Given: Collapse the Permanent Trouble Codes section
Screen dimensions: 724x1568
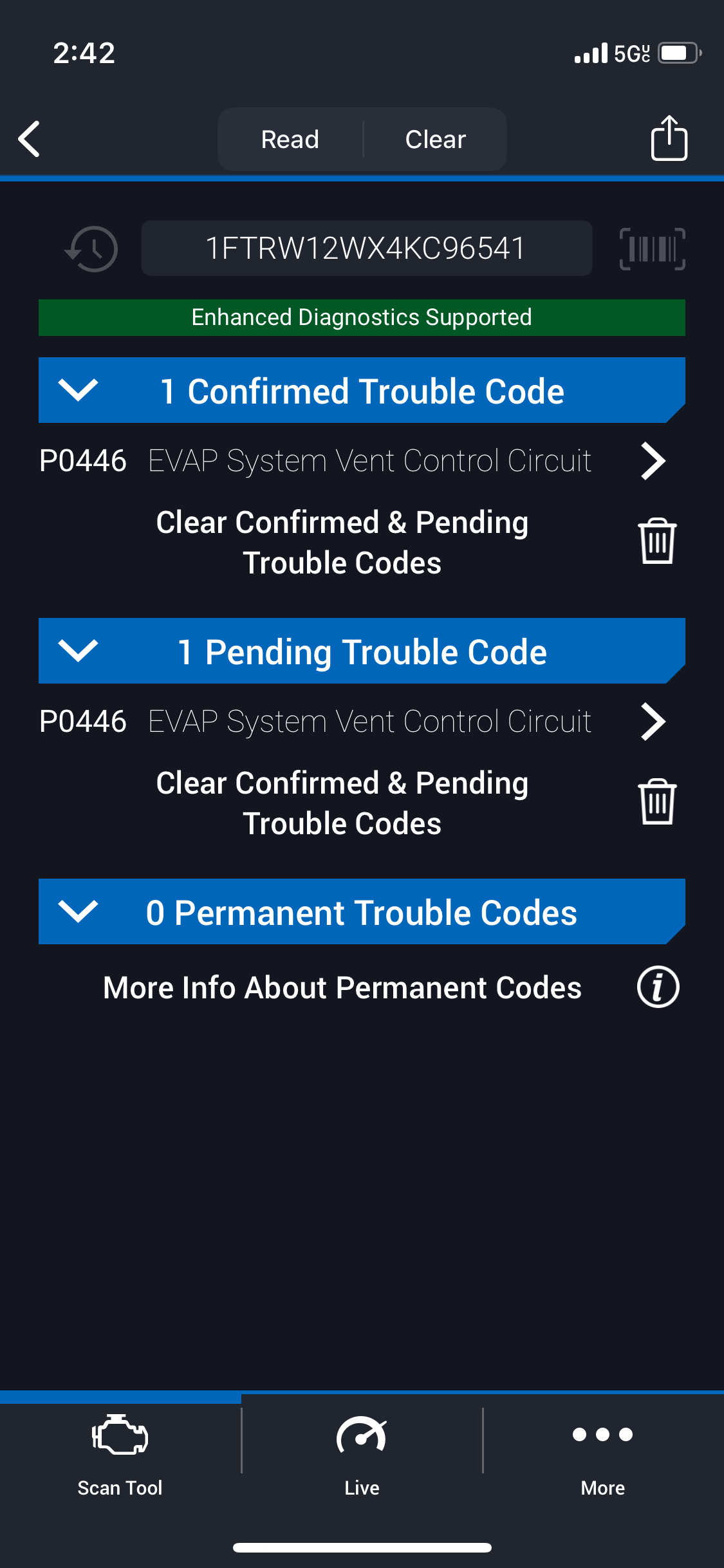Looking at the screenshot, I should pyautogui.click(x=78, y=911).
